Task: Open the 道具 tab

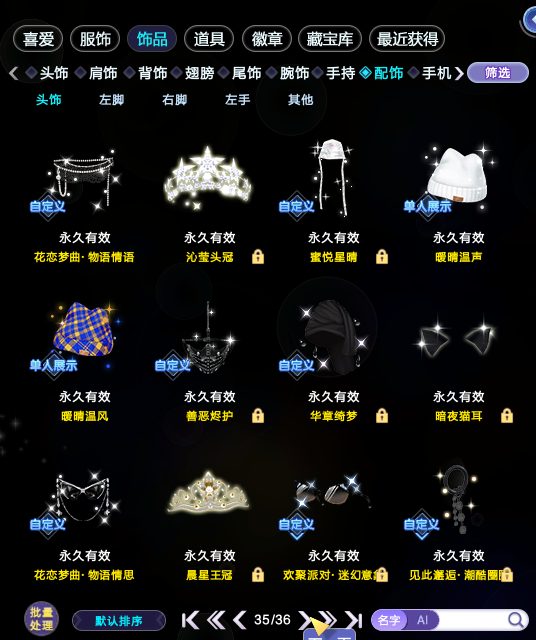Action: (x=209, y=39)
